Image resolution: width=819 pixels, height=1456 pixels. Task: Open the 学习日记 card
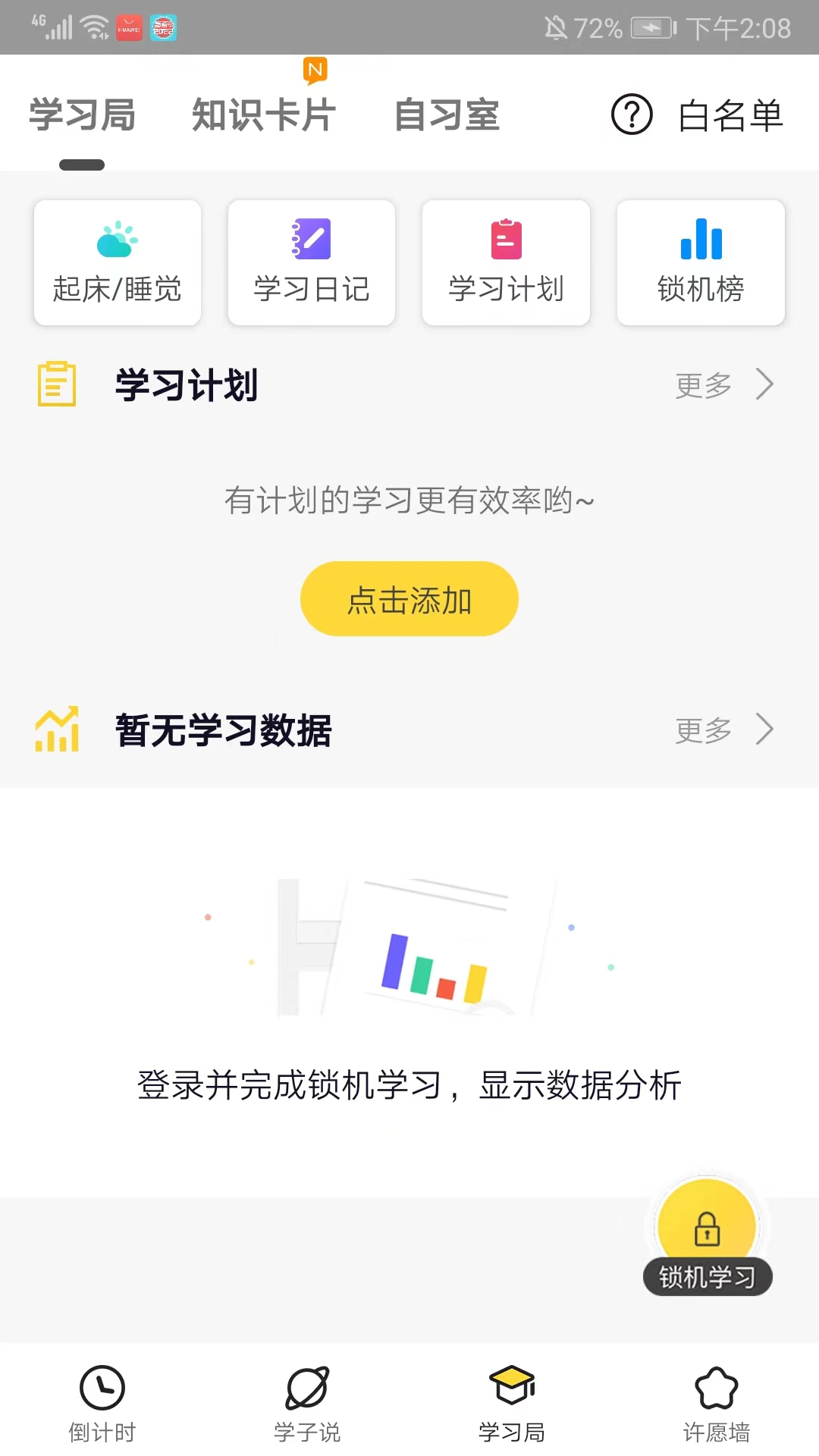(312, 262)
